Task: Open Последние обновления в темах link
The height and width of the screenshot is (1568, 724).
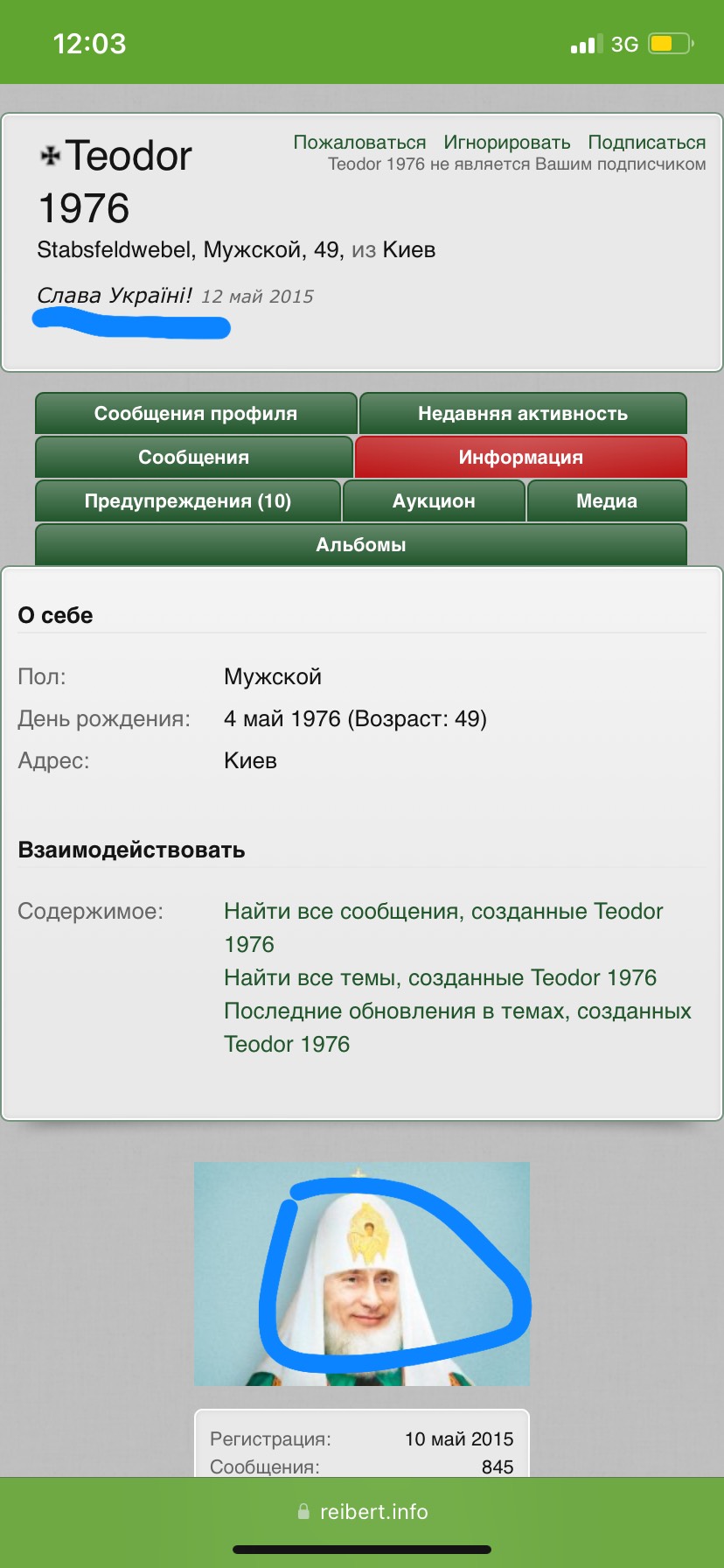Action: [x=456, y=1011]
